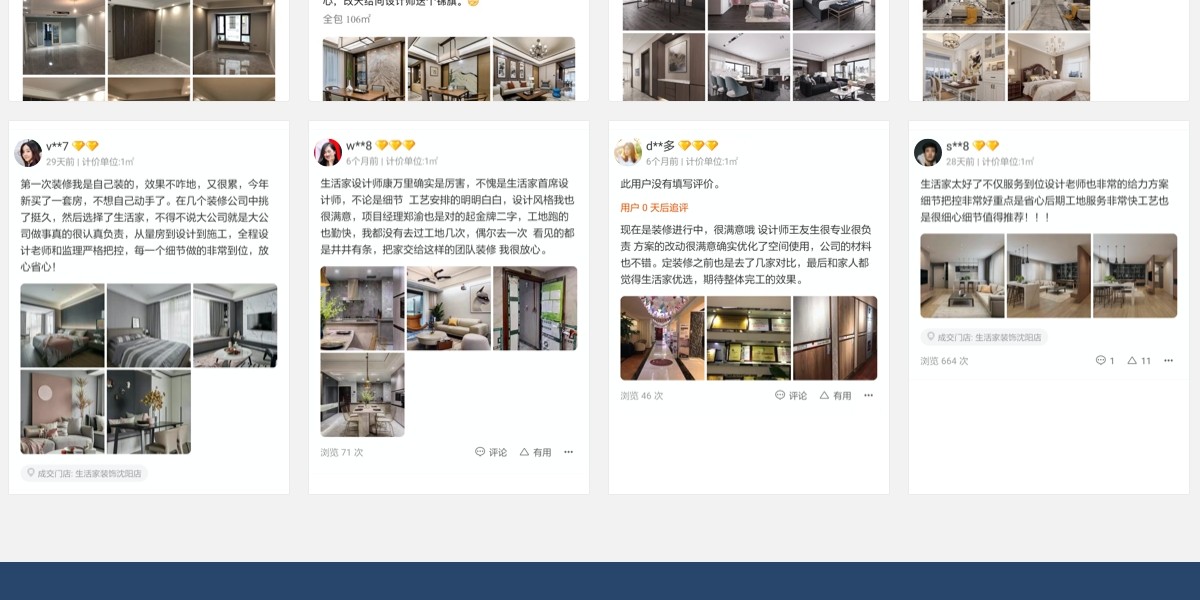Screen dimensions: 1200x600
Task: Open s**8's profile avatar
Action: [928, 153]
